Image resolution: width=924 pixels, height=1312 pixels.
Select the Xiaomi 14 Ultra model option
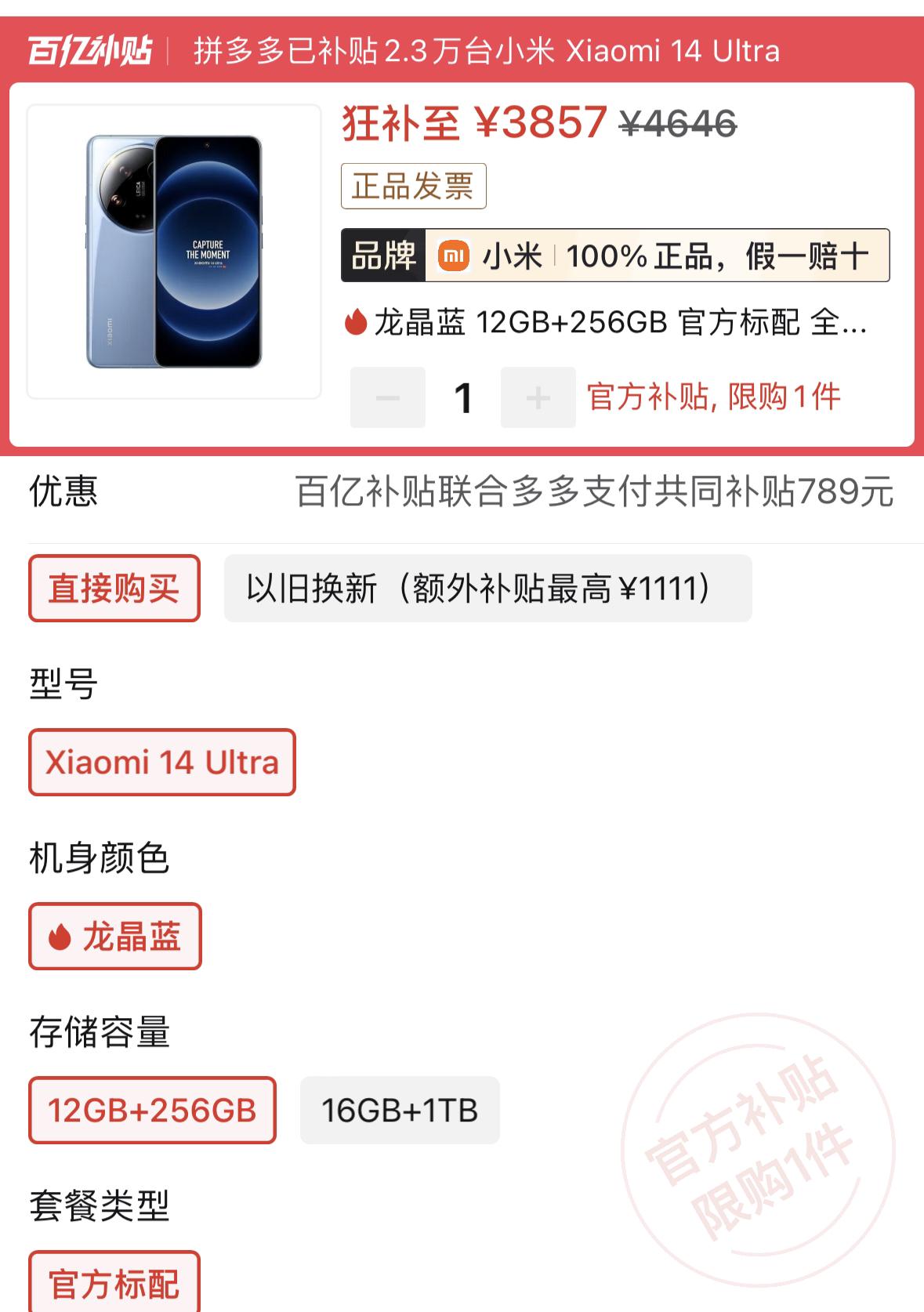tap(161, 763)
